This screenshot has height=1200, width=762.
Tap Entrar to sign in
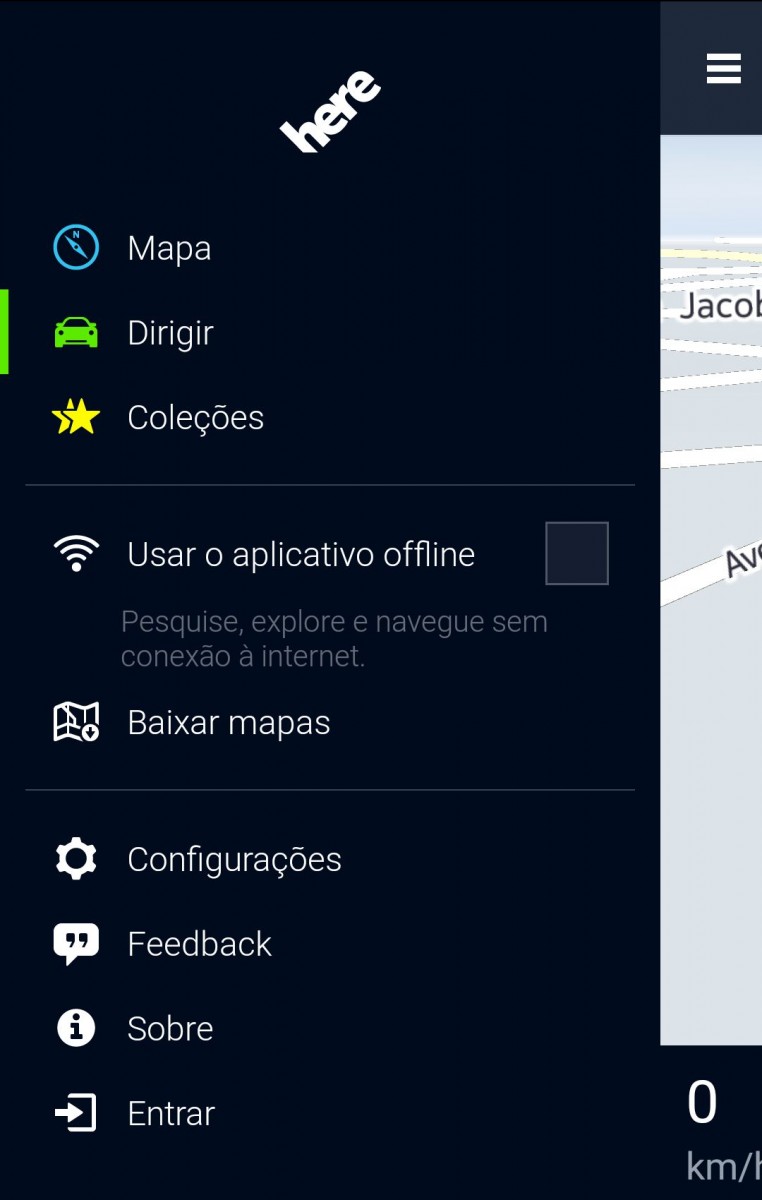[x=171, y=1113]
